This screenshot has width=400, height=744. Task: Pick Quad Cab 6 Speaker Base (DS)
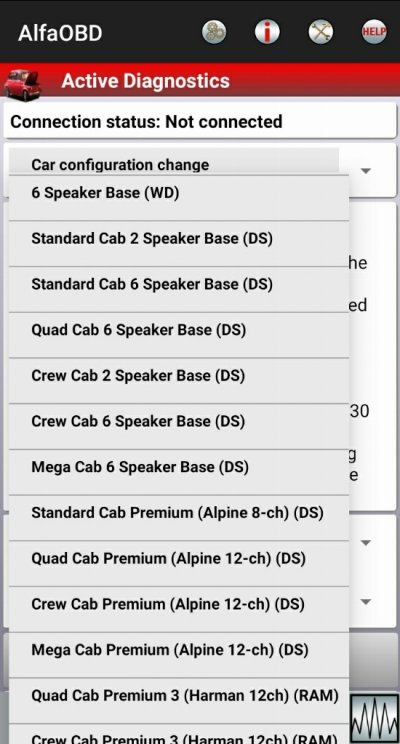pos(179,335)
